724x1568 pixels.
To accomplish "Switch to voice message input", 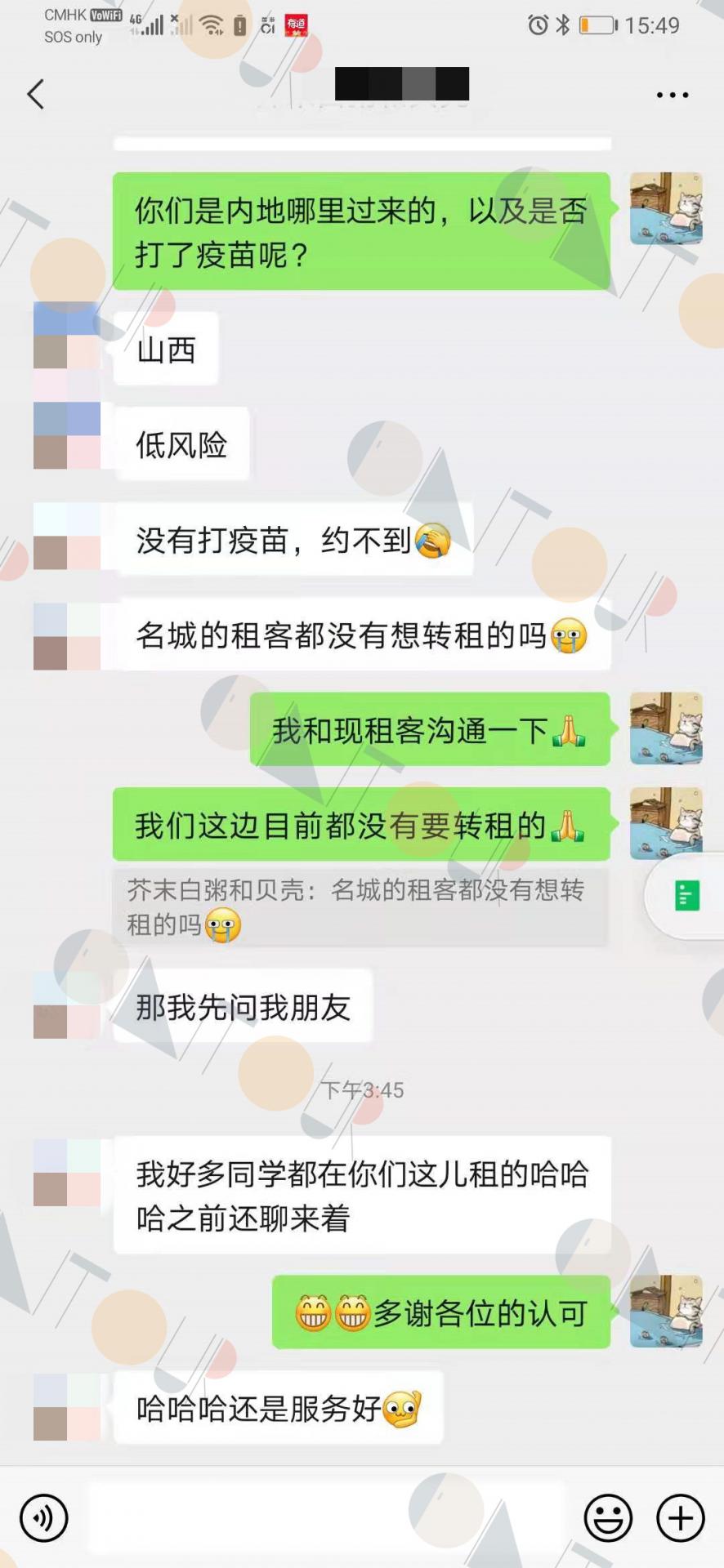I will (x=44, y=1518).
